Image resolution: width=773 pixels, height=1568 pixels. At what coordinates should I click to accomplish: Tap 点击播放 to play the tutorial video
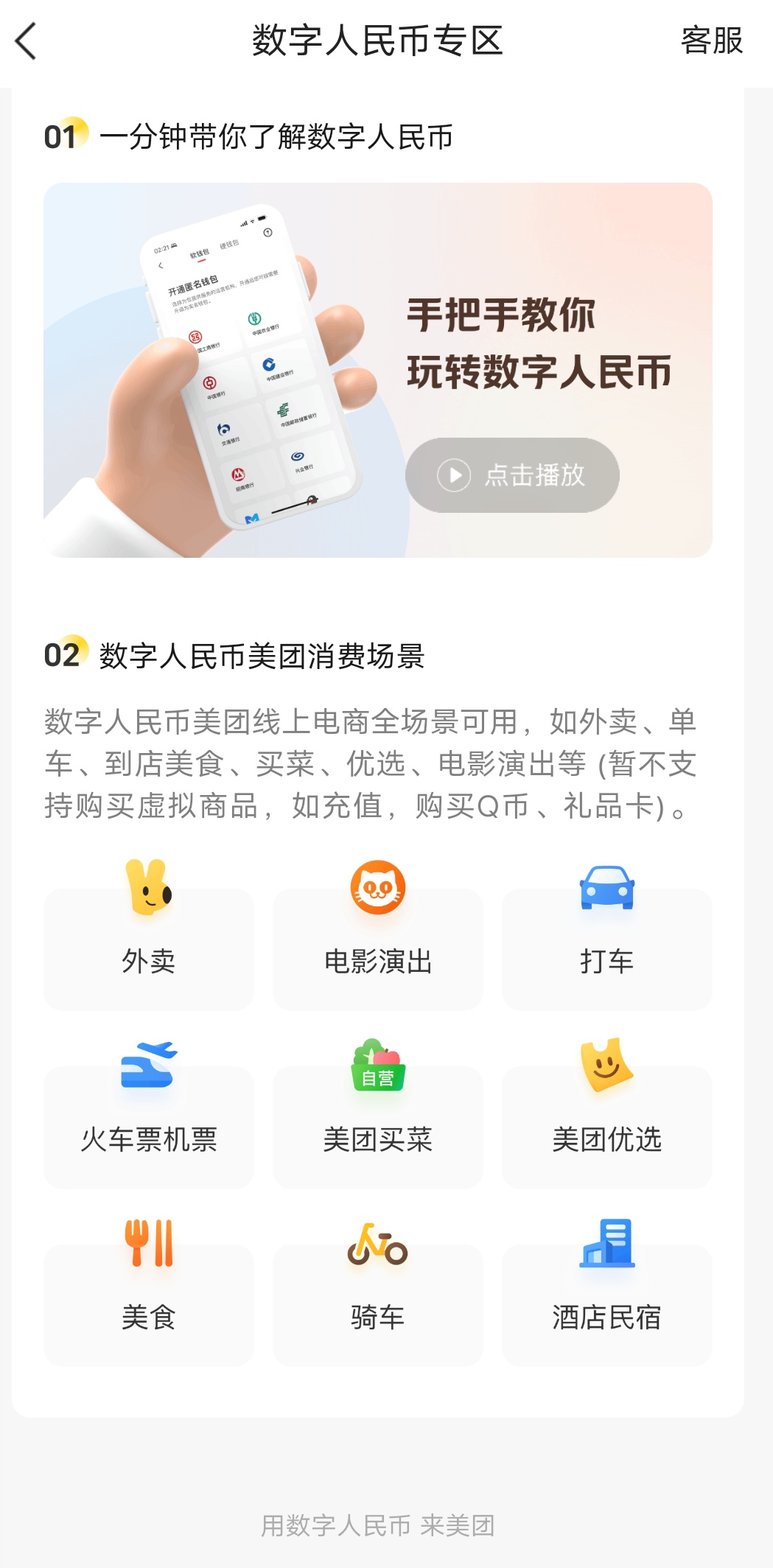512,475
